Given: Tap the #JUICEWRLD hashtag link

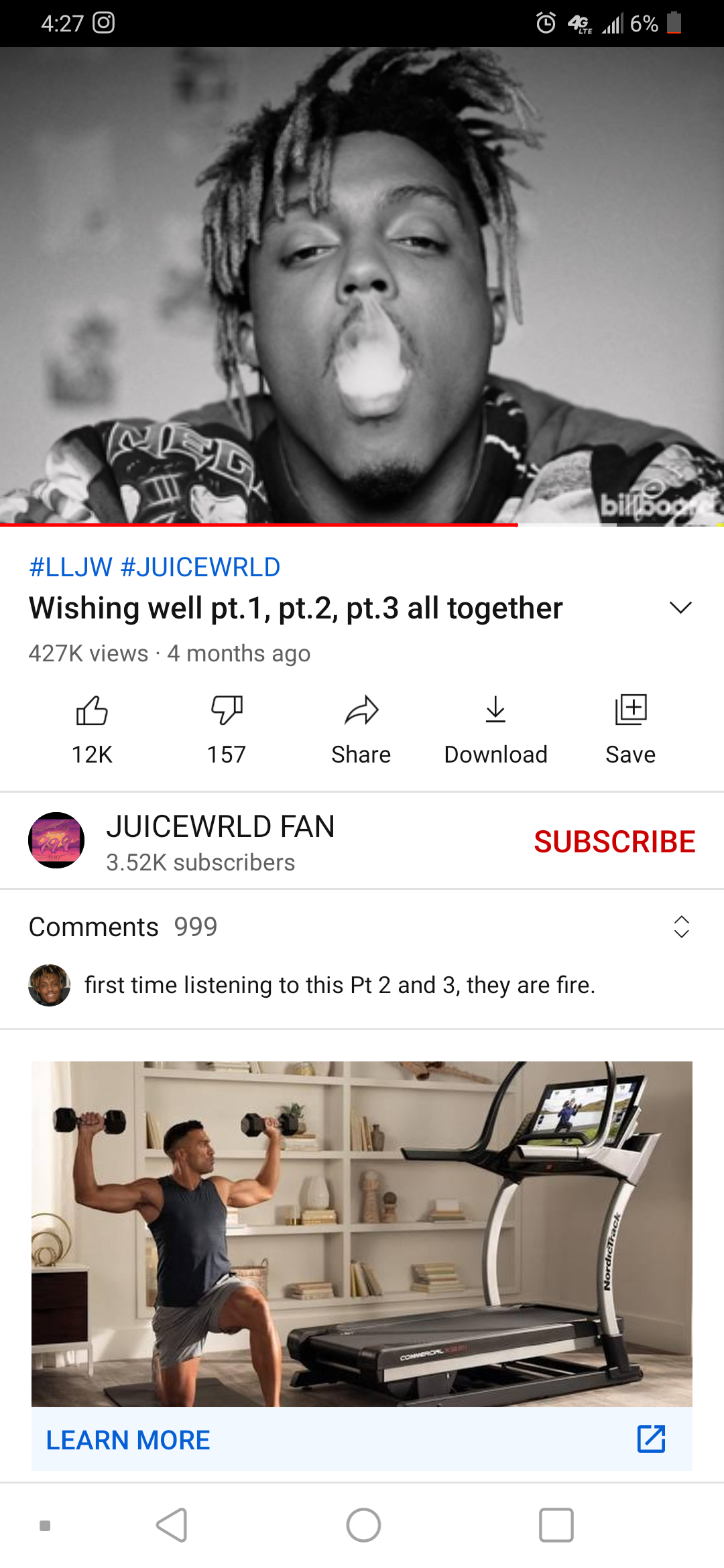Looking at the screenshot, I should pos(200,567).
